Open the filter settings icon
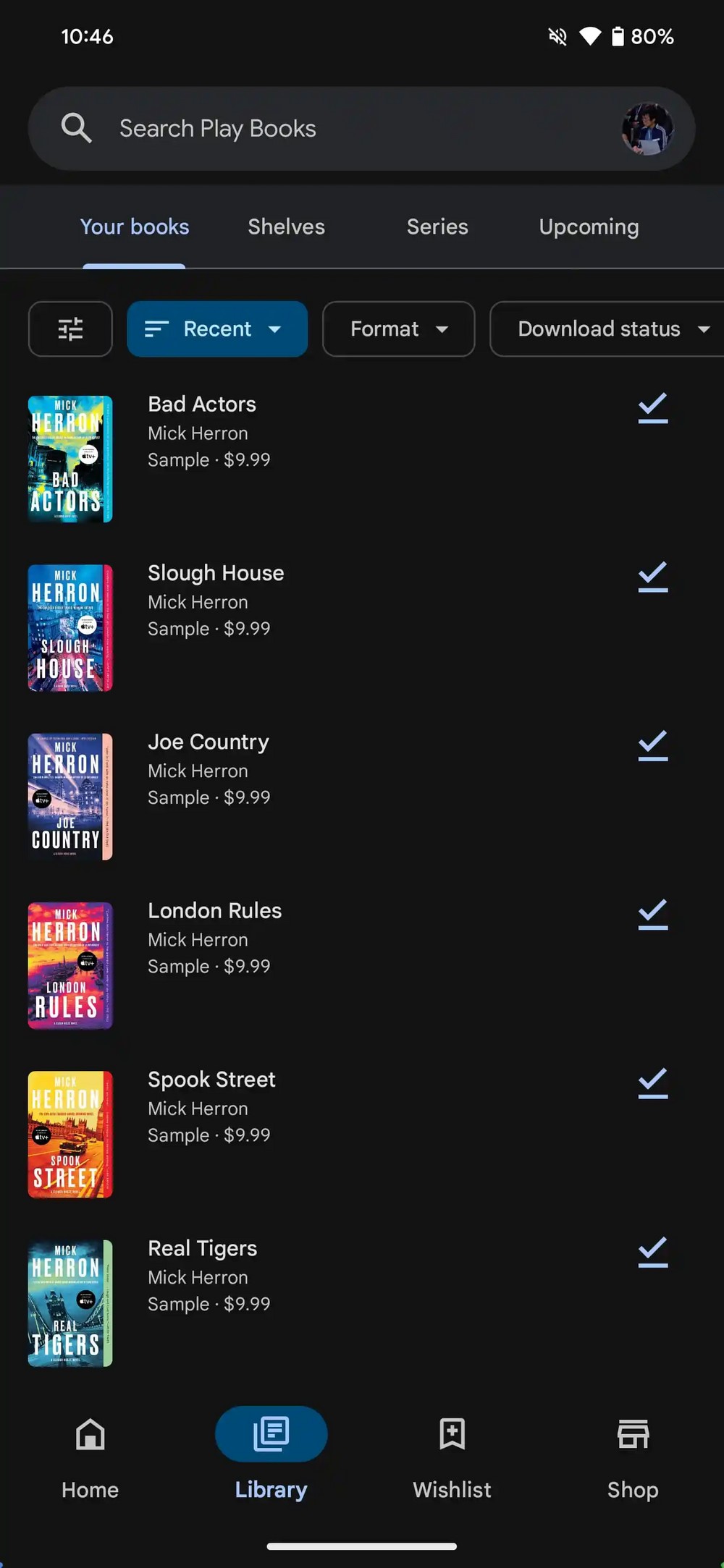 click(x=70, y=329)
